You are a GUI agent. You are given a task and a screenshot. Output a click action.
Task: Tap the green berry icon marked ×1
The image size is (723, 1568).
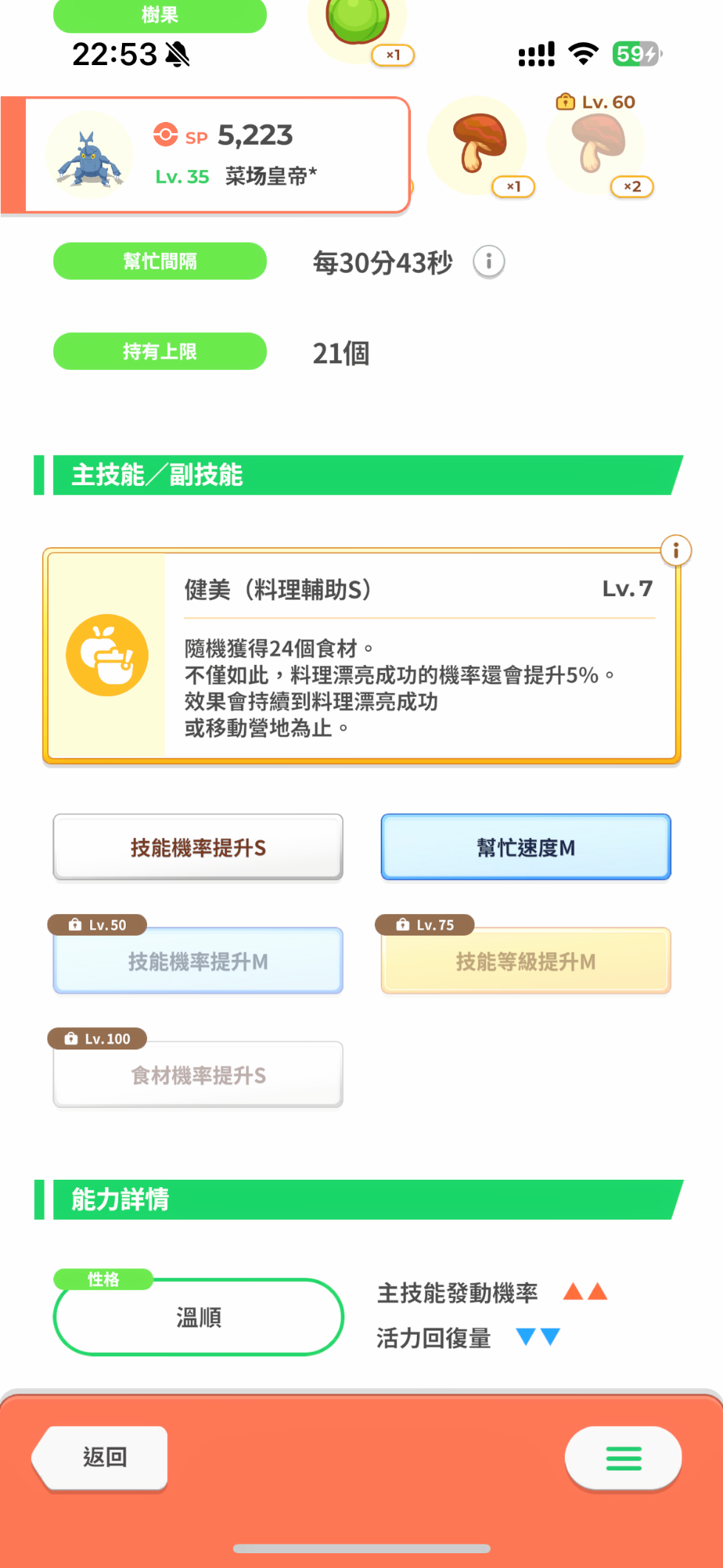click(x=358, y=22)
